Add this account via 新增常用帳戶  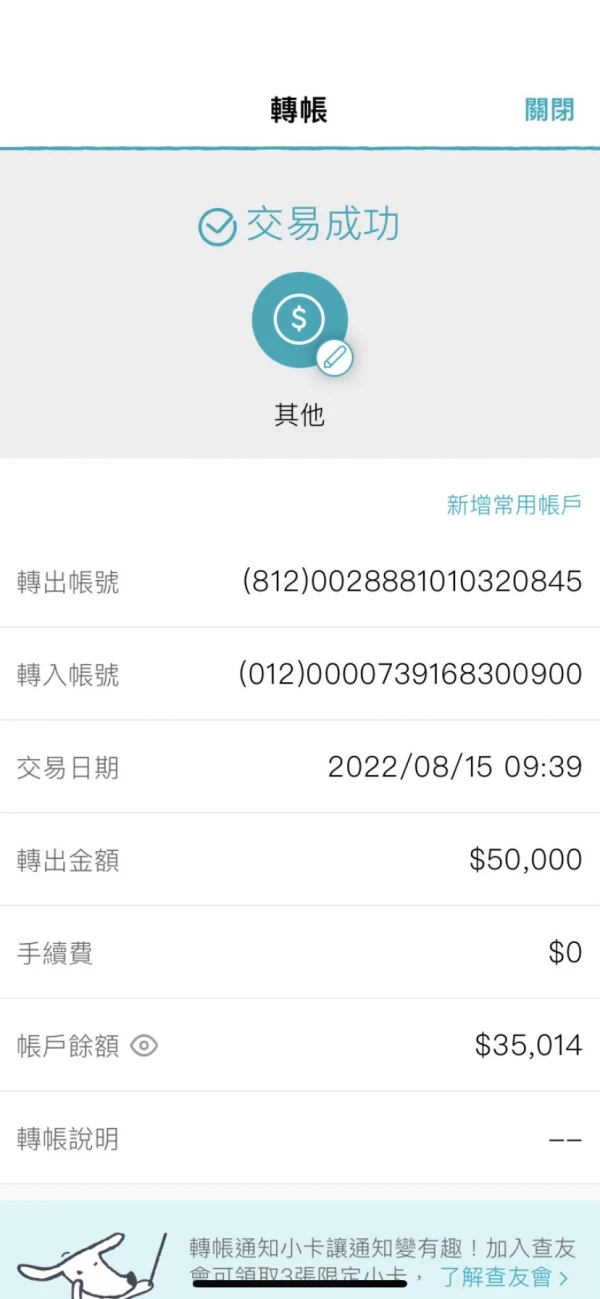(513, 505)
